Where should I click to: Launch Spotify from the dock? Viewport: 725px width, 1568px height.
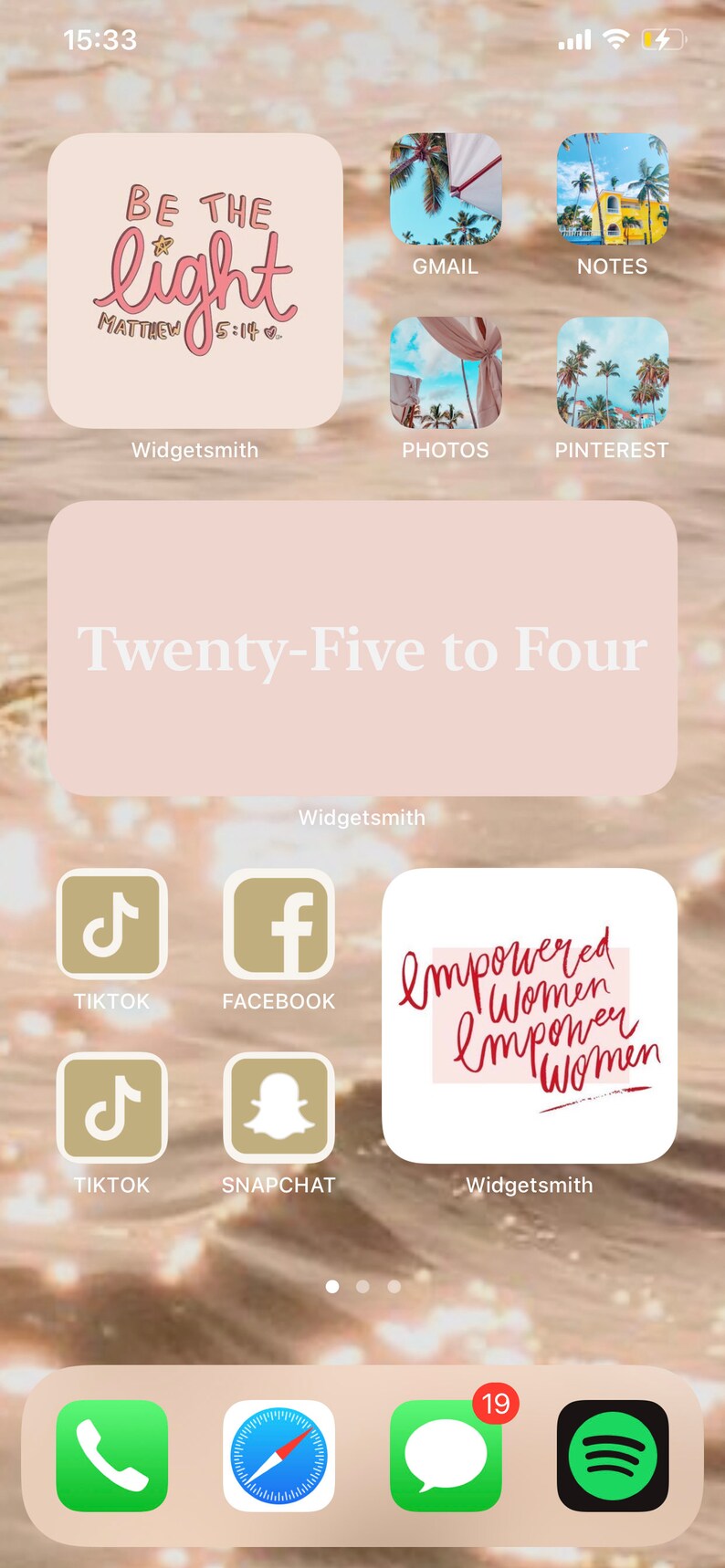pyautogui.click(x=613, y=1456)
